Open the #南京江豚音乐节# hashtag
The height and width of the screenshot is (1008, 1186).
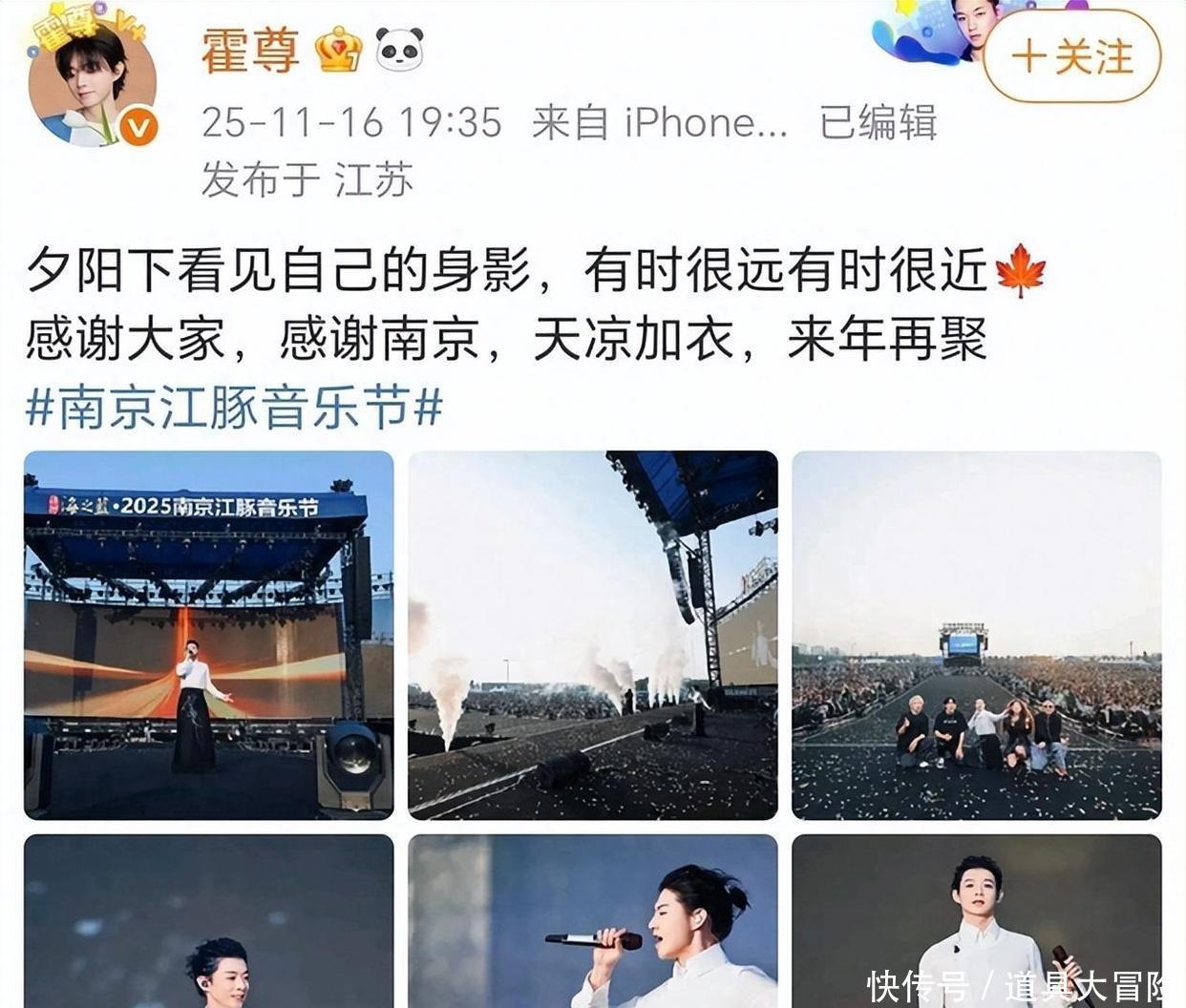234,409
